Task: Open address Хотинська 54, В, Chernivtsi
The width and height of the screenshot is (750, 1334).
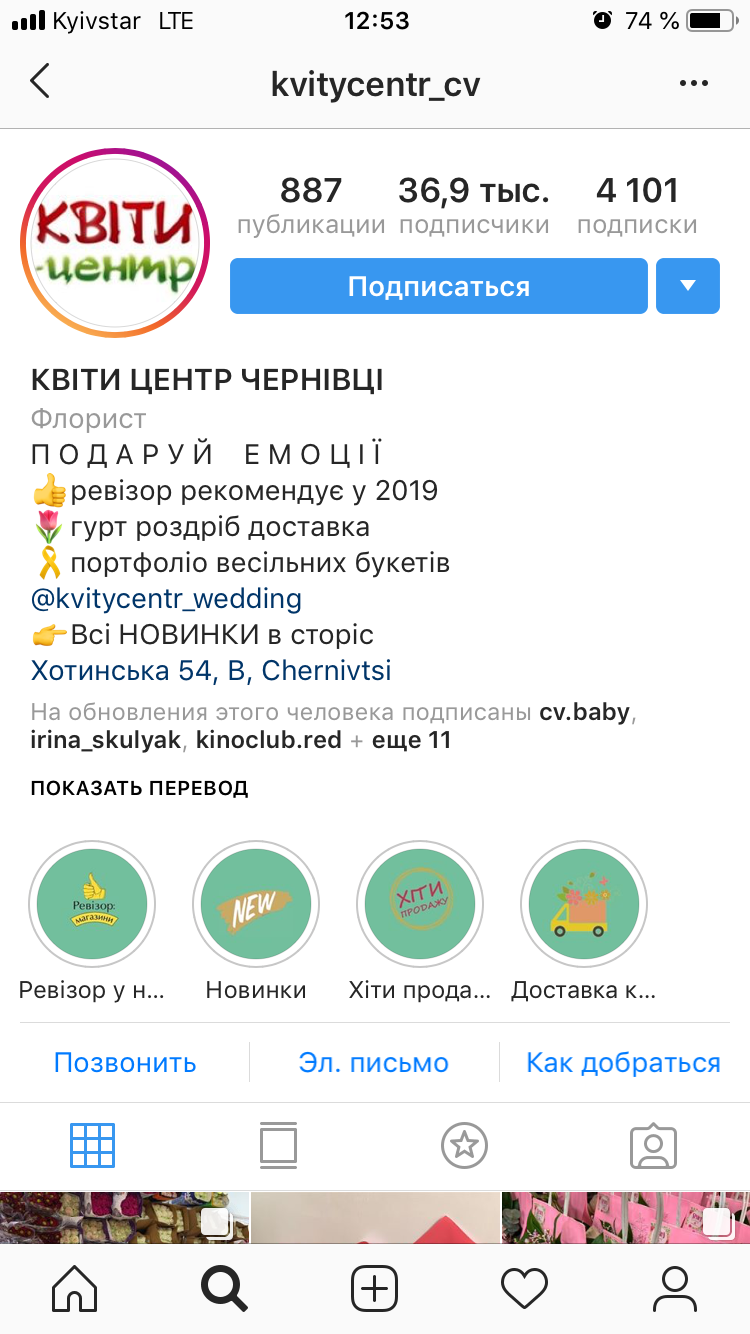Action: pyautogui.click(x=211, y=670)
